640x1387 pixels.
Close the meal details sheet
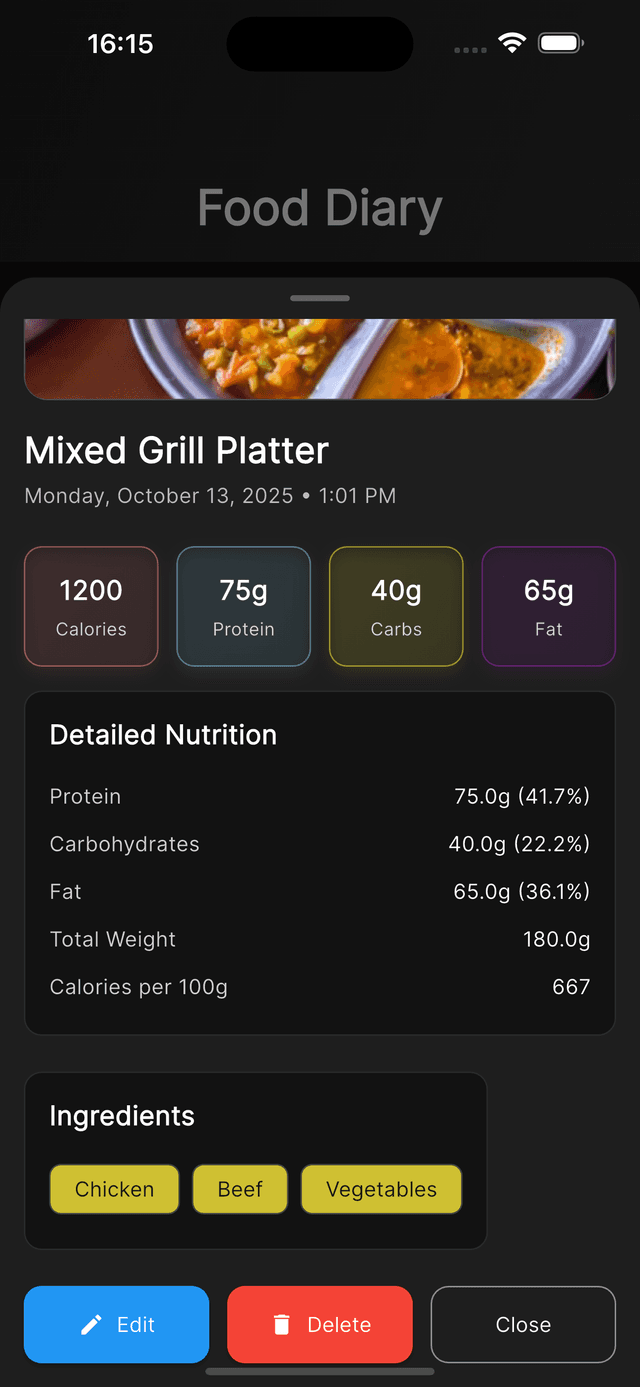click(523, 1324)
